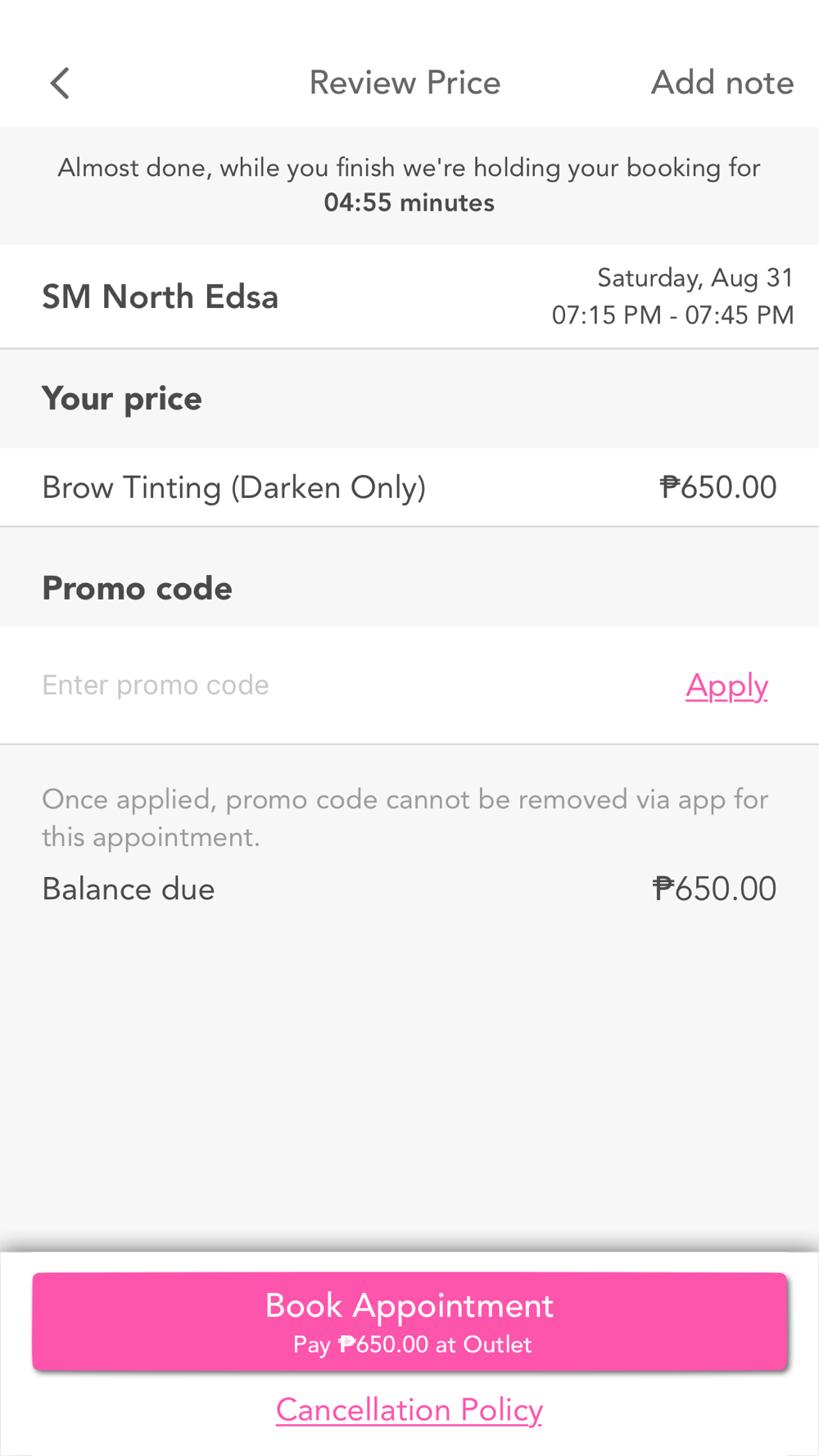Confirm with the Book Appointment button
819x1456 pixels.
coord(409,1322)
